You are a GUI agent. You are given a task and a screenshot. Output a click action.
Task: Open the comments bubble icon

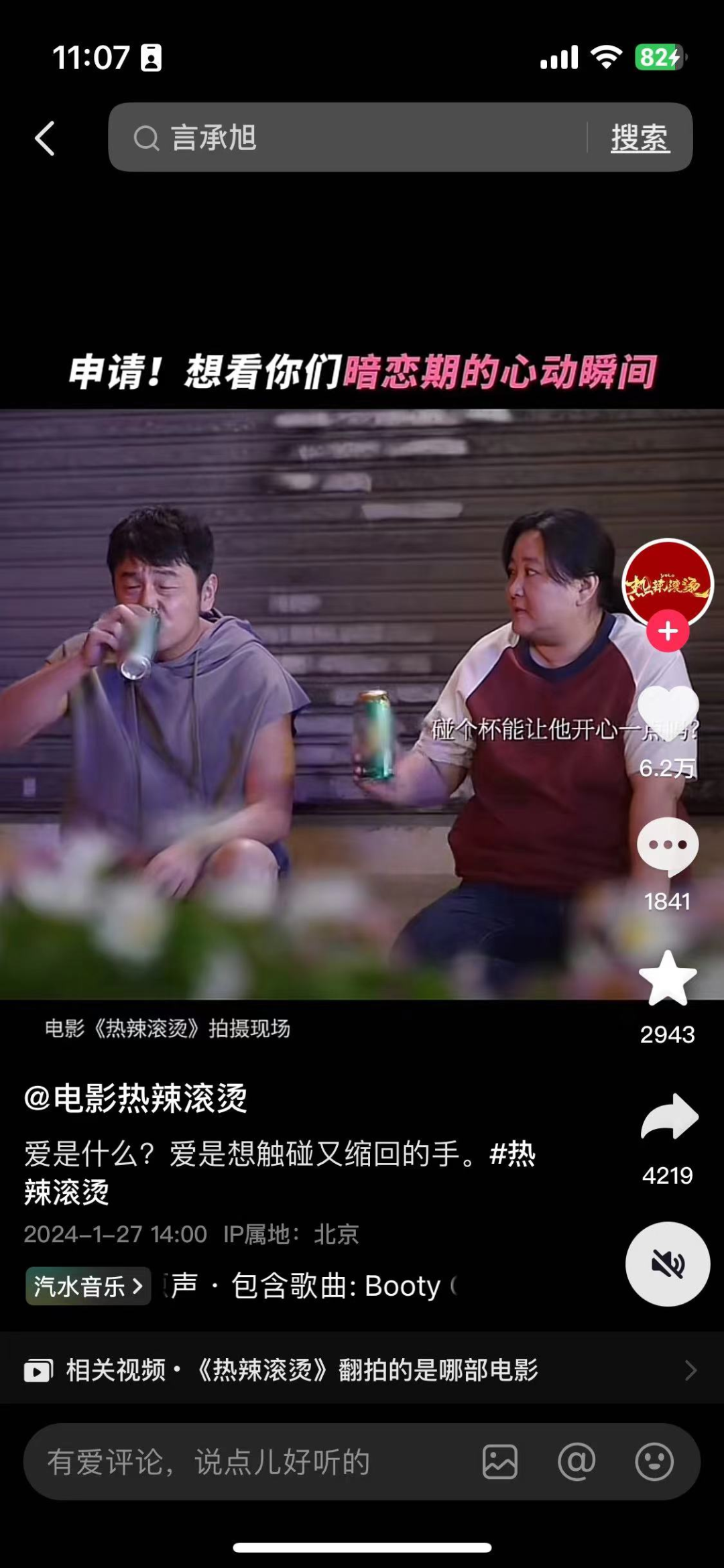click(668, 846)
